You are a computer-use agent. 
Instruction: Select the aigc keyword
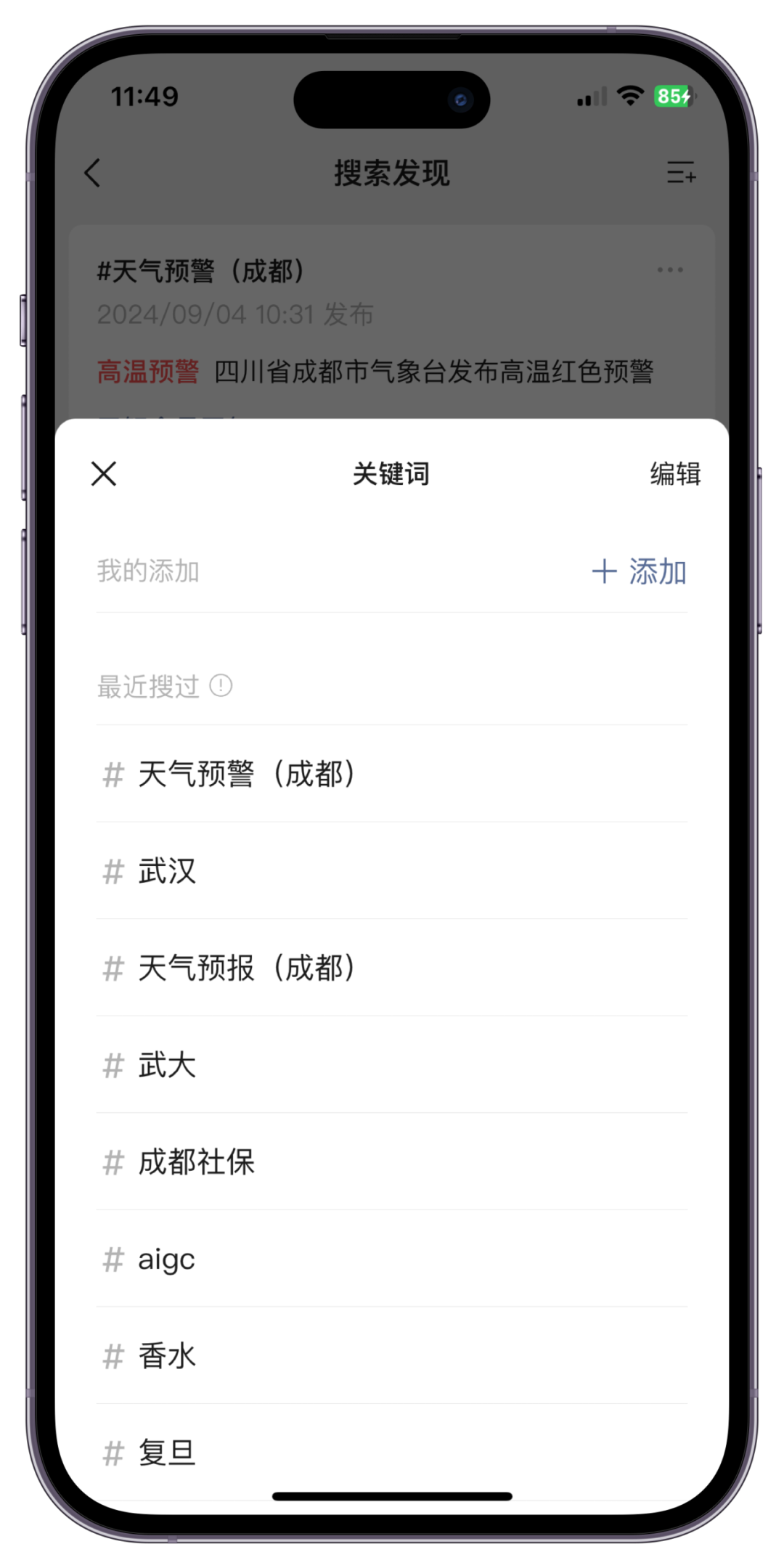[x=166, y=1259]
